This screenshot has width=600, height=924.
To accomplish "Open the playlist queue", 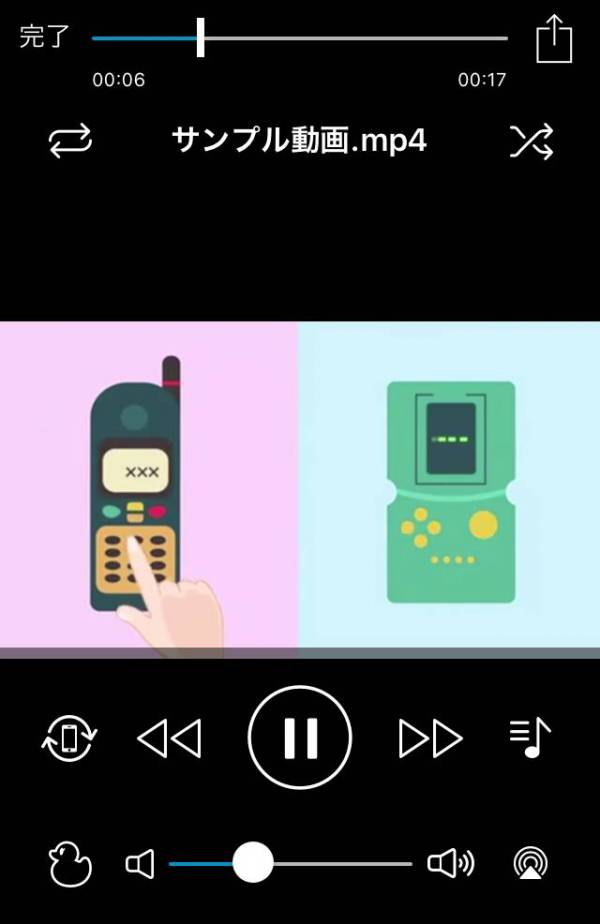I will [x=530, y=738].
